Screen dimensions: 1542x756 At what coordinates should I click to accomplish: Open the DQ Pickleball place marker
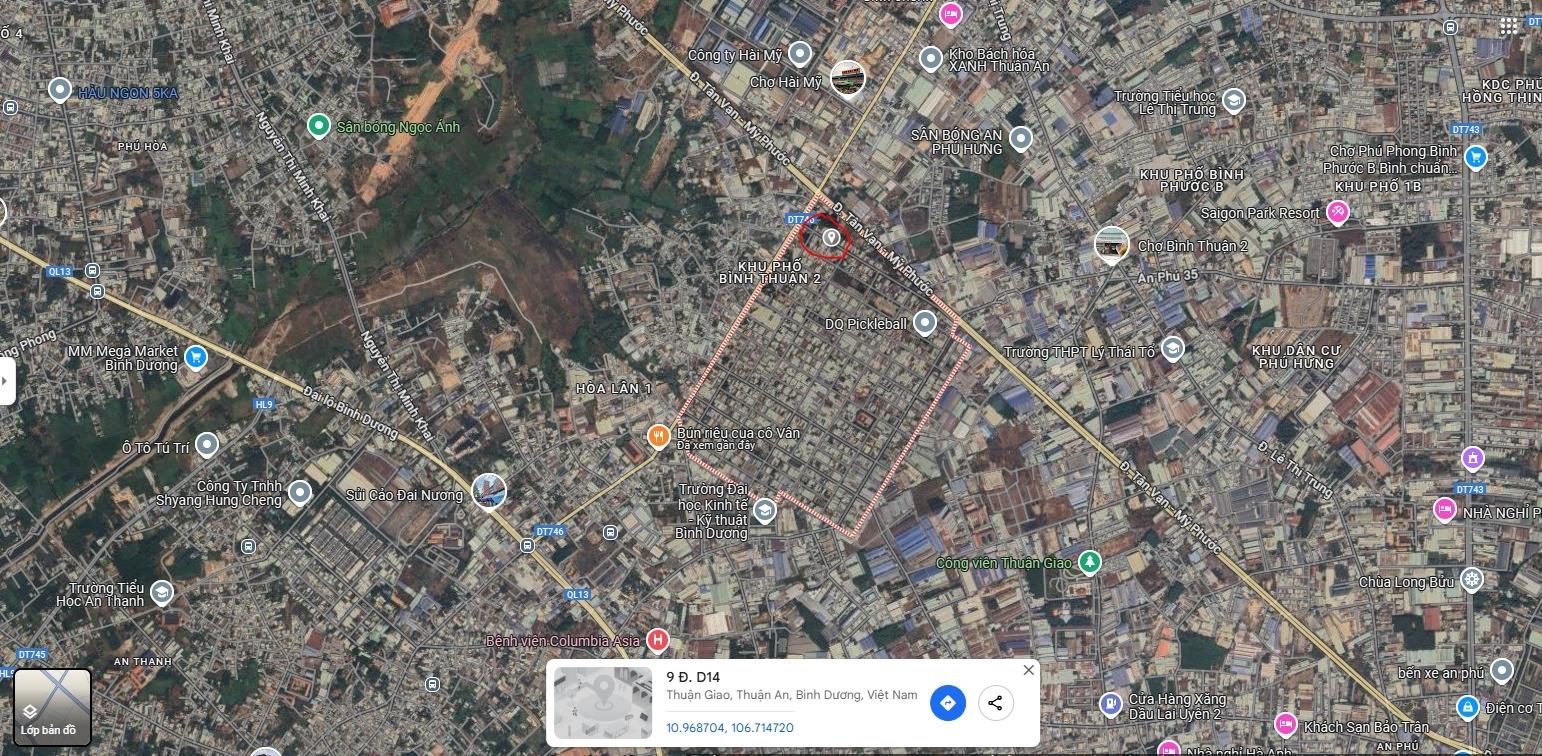click(925, 323)
